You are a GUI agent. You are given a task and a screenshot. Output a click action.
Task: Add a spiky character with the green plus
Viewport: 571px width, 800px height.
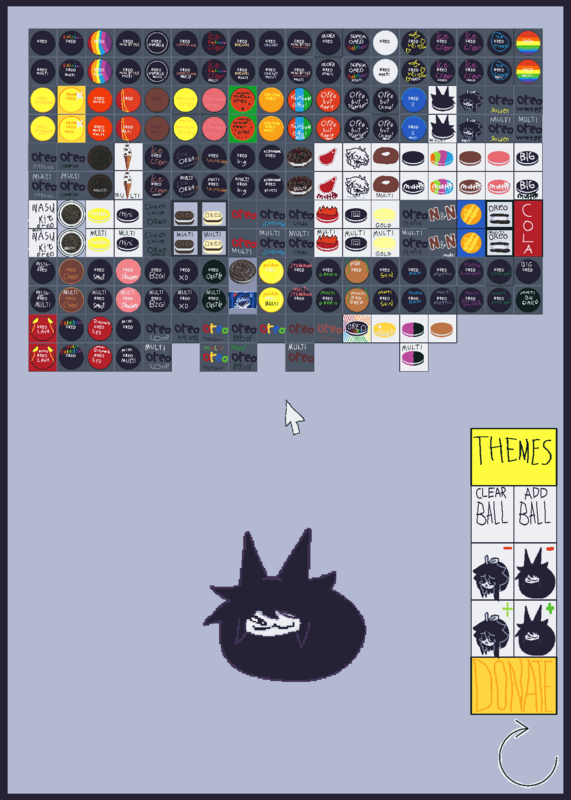coord(535,629)
